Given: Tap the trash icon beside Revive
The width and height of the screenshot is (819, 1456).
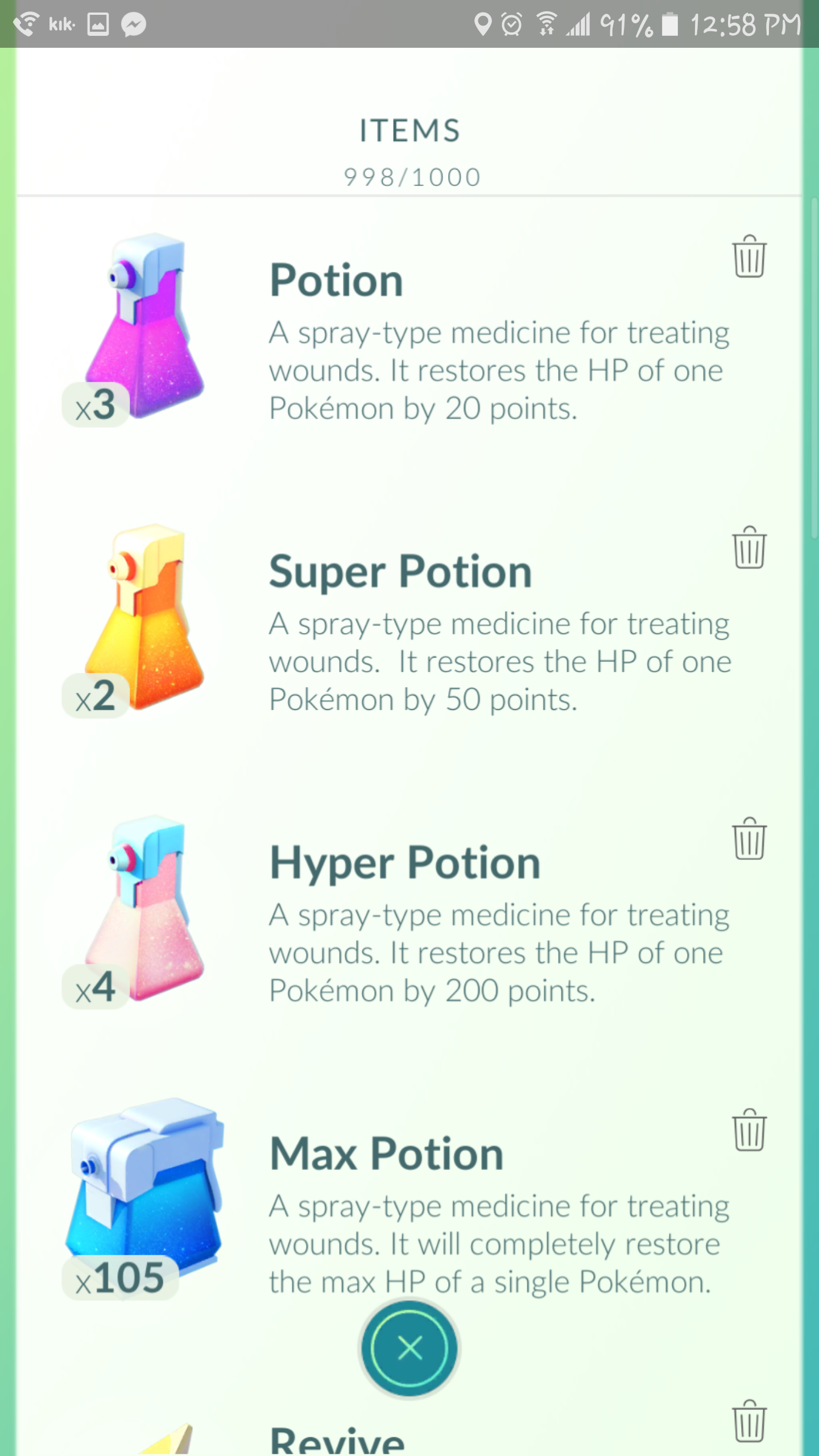Looking at the screenshot, I should click(749, 1421).
